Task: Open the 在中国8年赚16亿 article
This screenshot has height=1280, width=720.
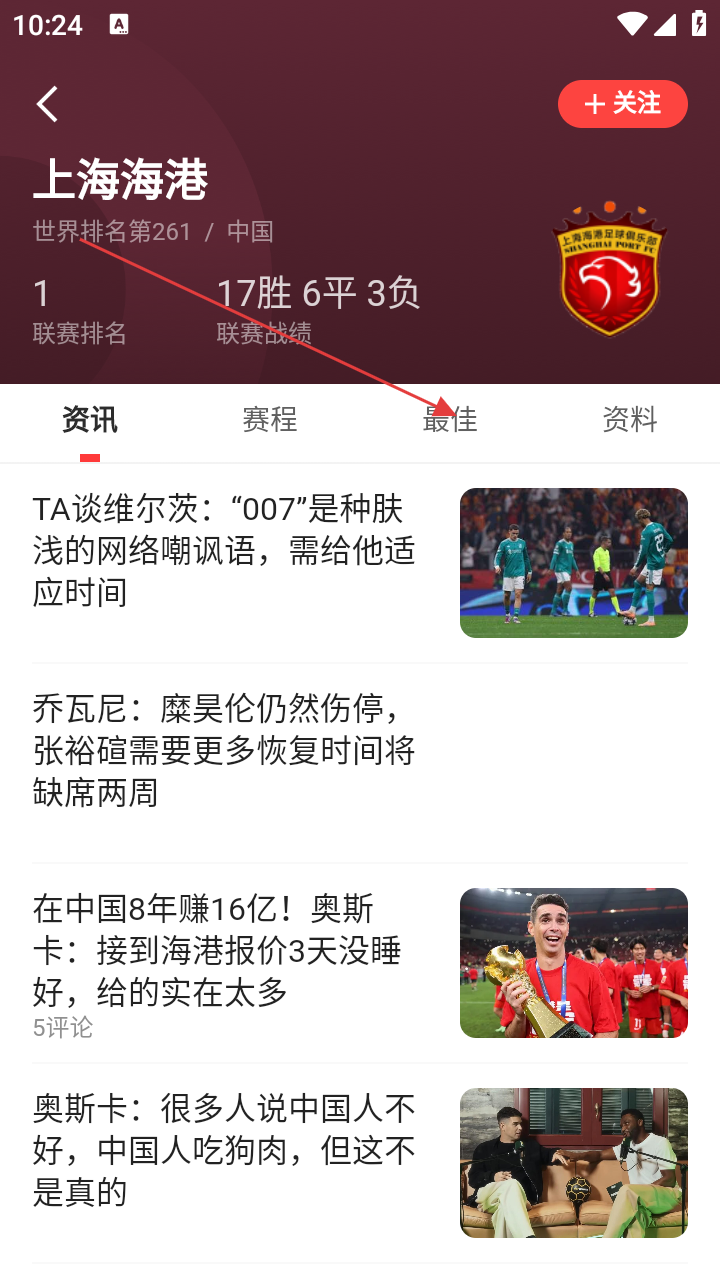Action: [x=225, y=951]
